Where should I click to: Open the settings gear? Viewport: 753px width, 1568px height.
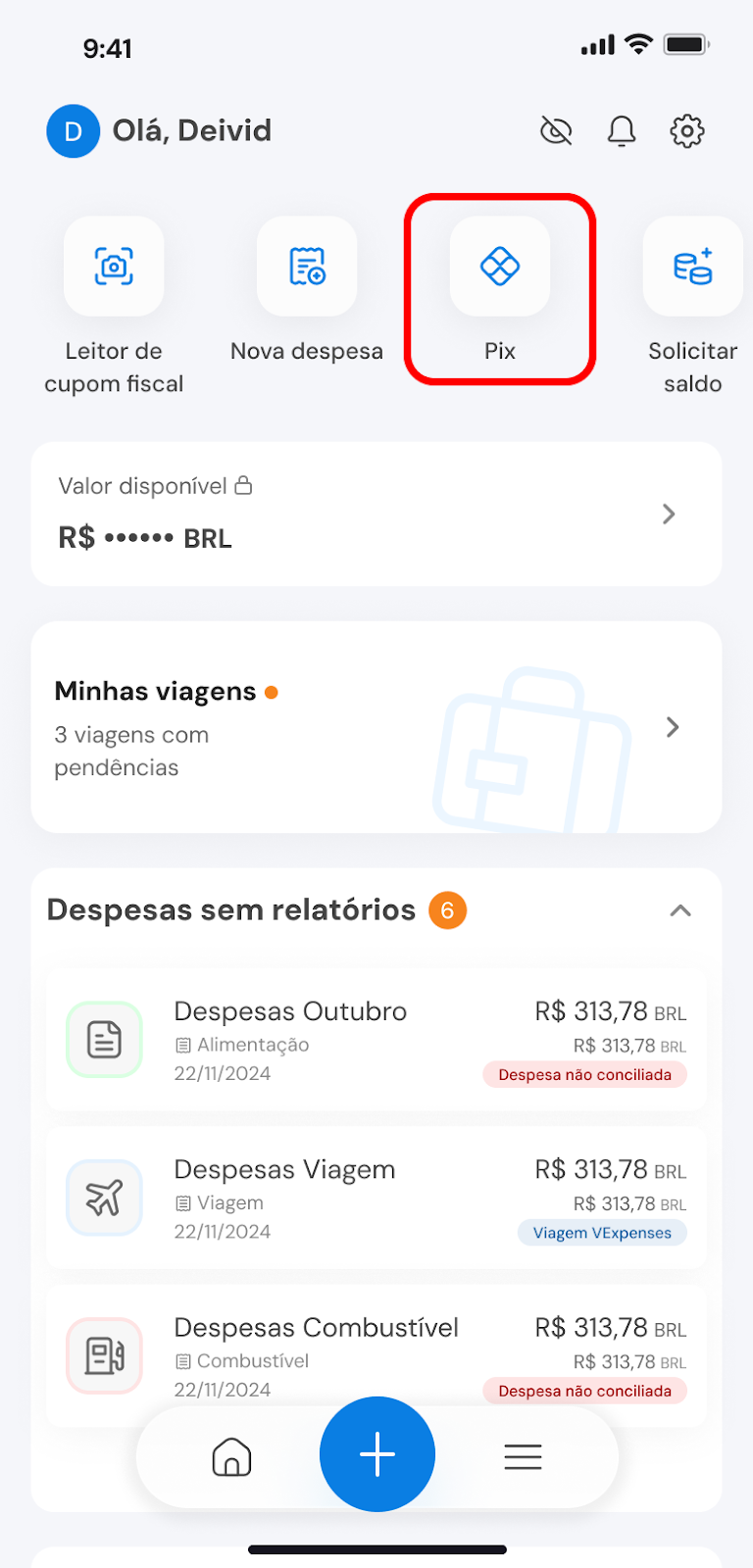tap(687, 130)
